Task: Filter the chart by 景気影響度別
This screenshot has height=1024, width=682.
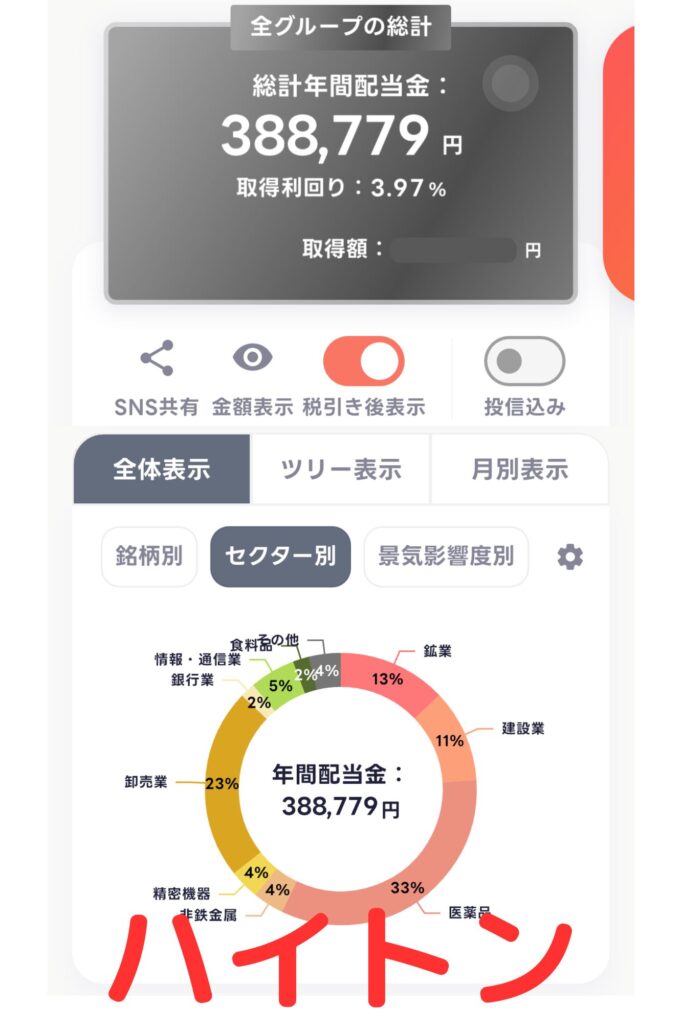Action: tap(445, 557)
